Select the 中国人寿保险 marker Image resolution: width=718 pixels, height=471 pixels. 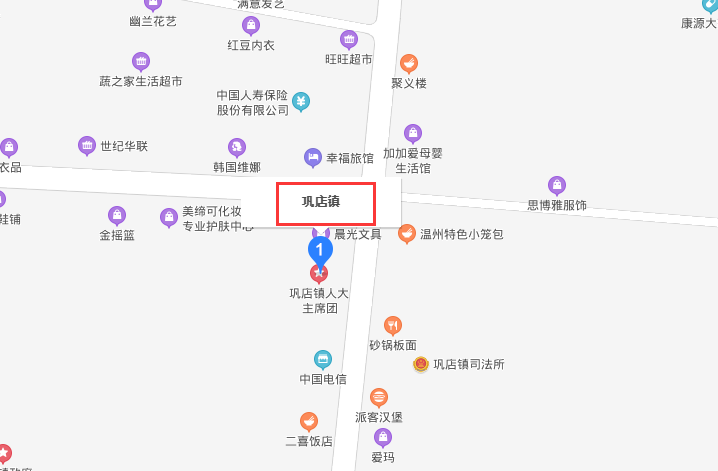coord(301,101)
